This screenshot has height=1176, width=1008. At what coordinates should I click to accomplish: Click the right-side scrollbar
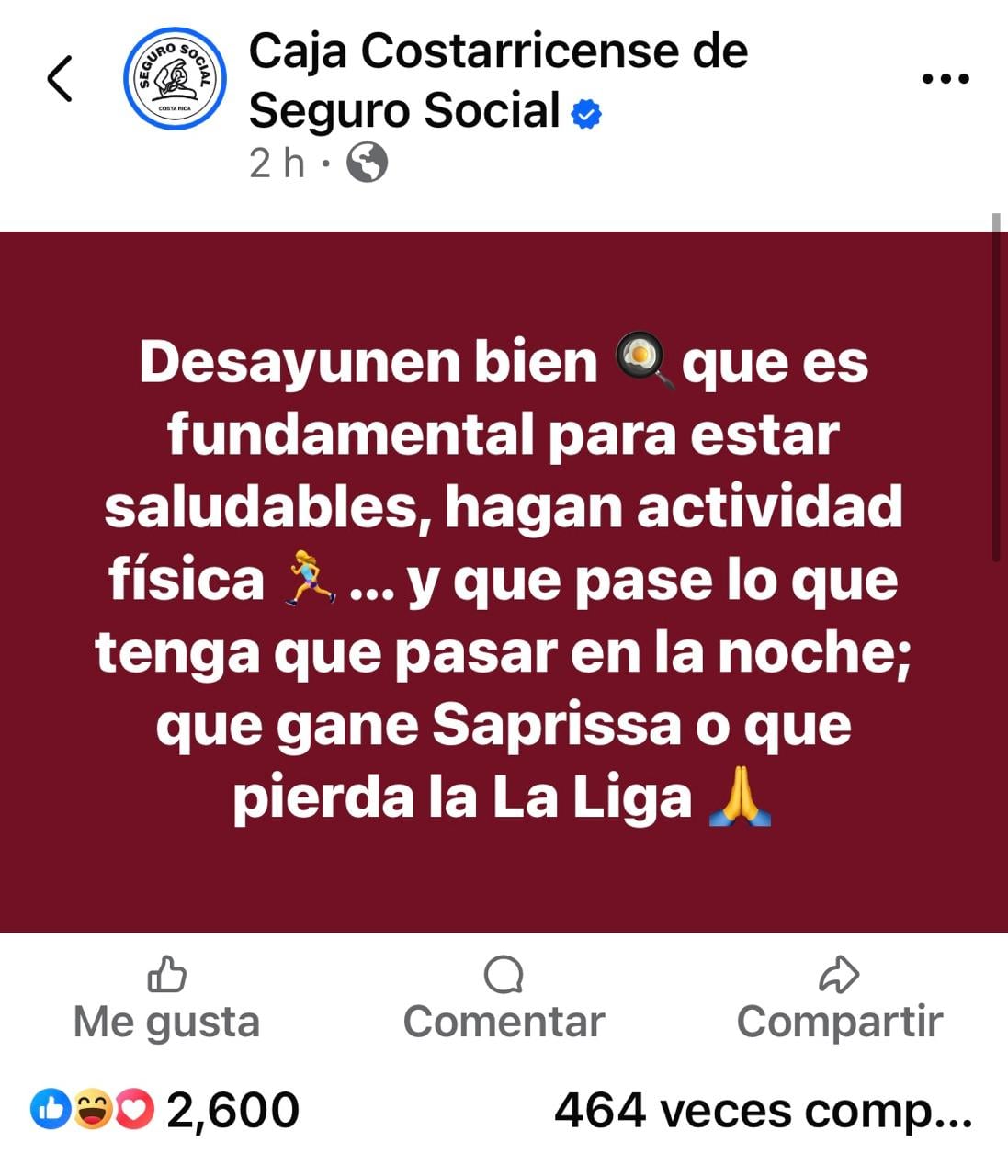coord(998,386)
